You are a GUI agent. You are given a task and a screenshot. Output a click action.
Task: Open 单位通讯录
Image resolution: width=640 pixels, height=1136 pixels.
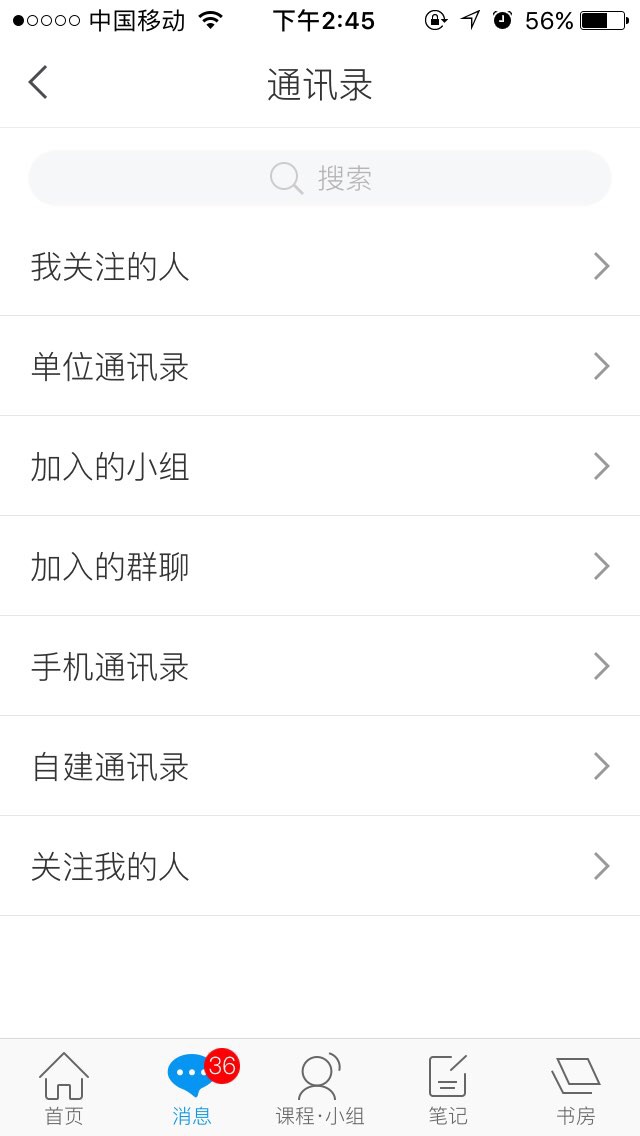[320, 367]
